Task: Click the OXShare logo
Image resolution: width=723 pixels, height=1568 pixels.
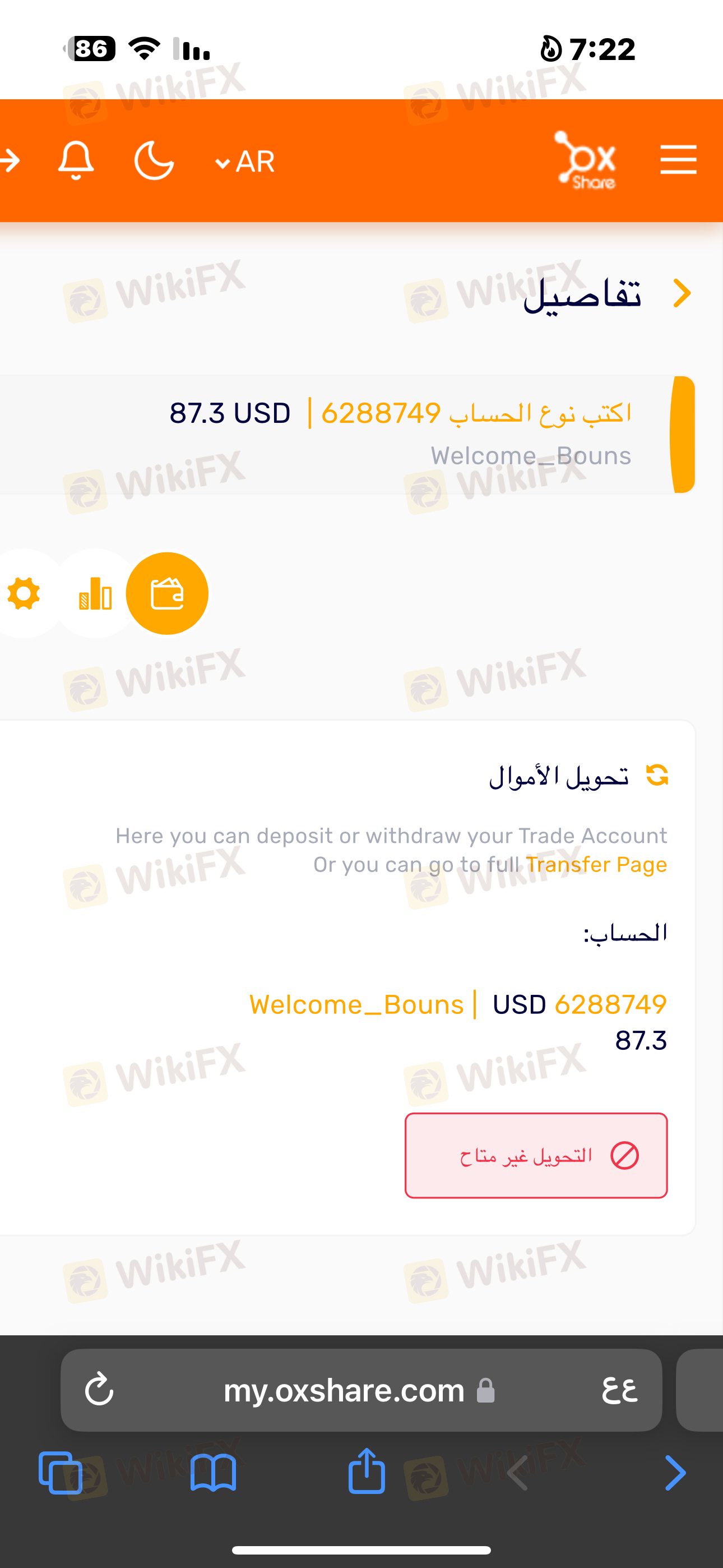Action: pyautogui.click(x=586, y=159)
